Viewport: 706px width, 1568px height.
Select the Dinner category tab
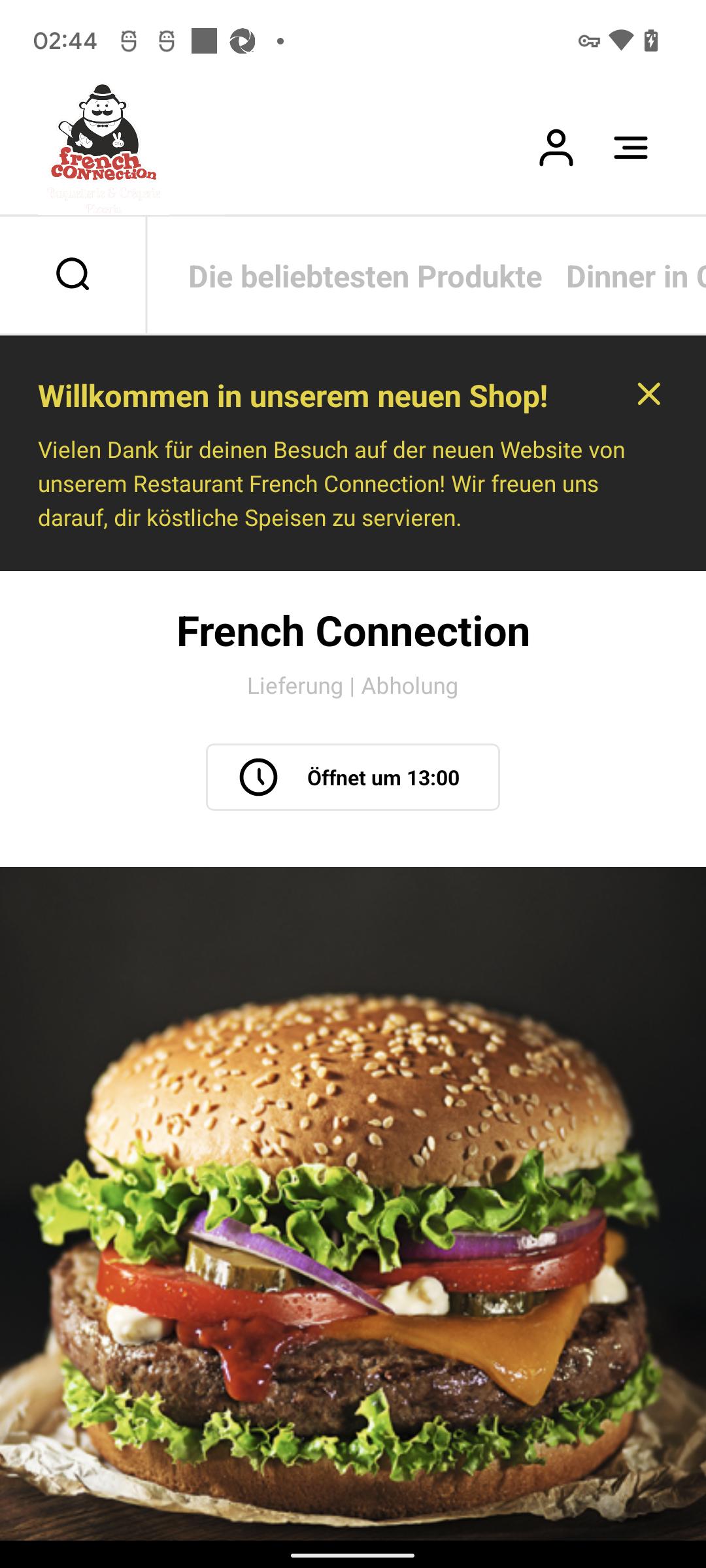coord(635,276)
